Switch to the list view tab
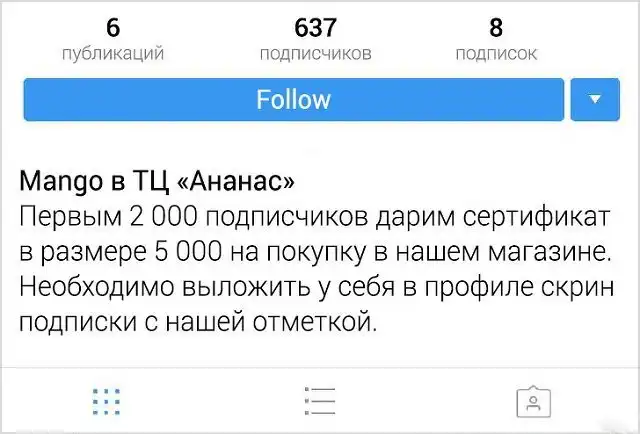 click(x=319, y=401)
